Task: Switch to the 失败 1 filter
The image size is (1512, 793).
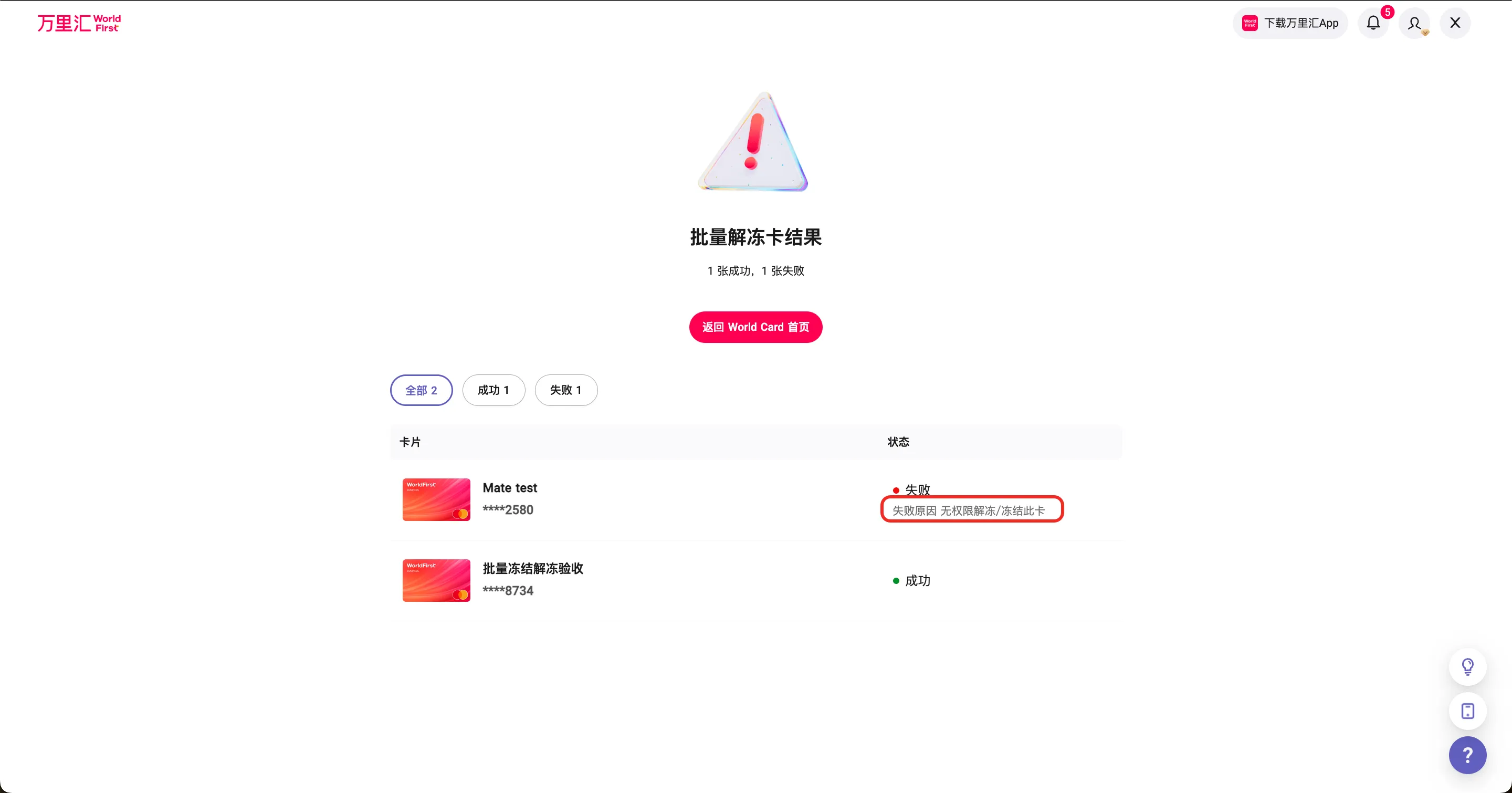Action: [x=566, y=390]
